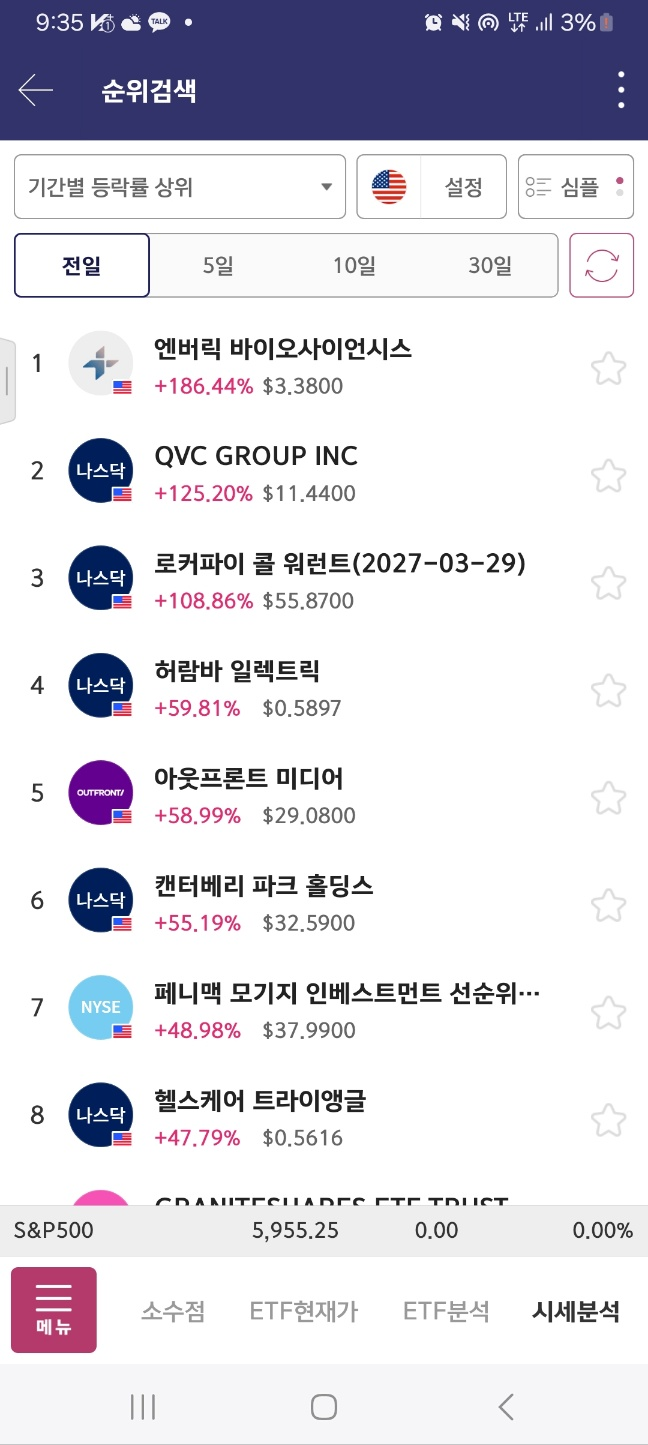This screenshot has width=648, height=1445.
Task: Go back using the top arrow
Action: pyautogui.click(x=36, y=91)
